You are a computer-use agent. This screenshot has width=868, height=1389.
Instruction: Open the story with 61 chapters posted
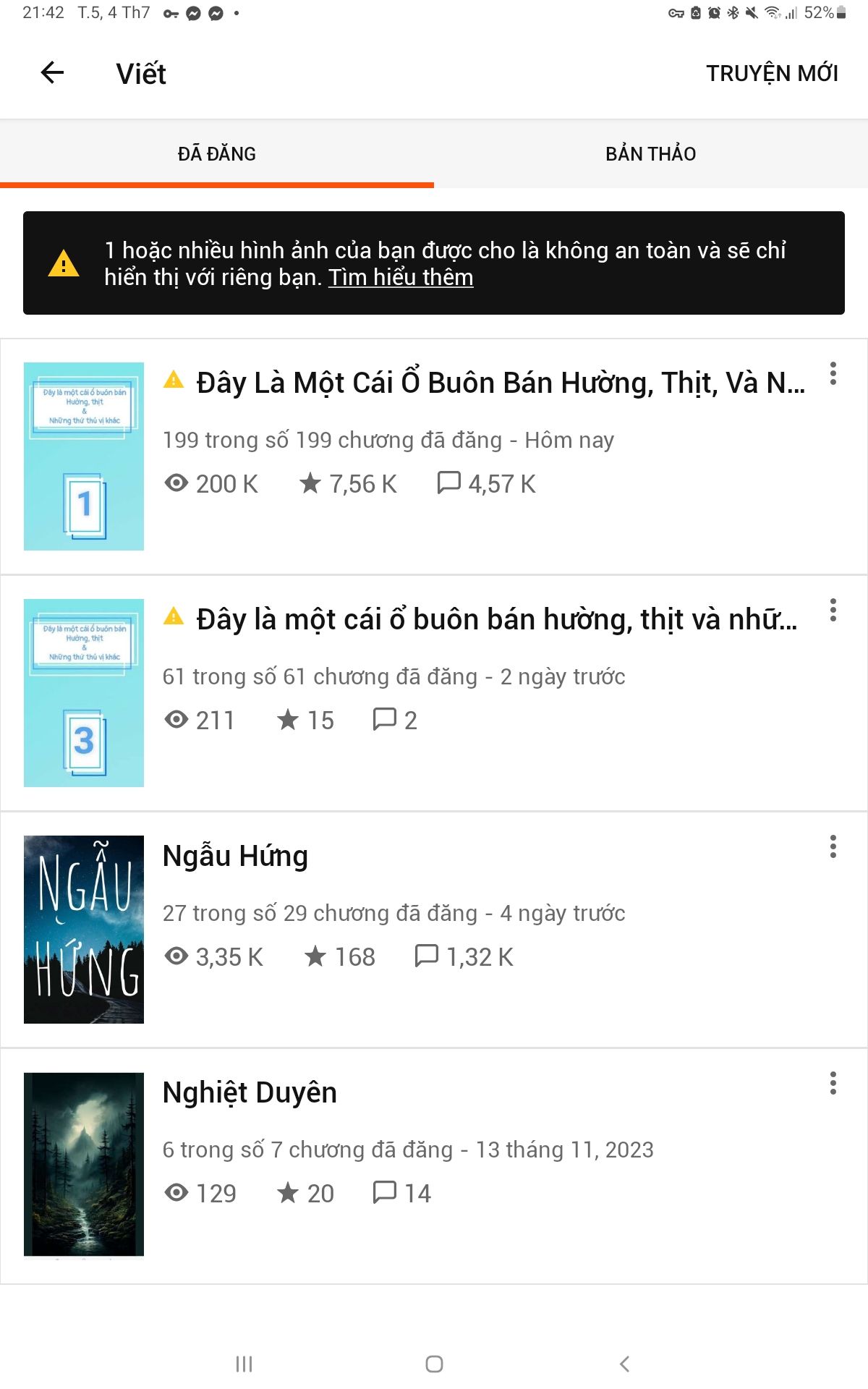(434, 693)
